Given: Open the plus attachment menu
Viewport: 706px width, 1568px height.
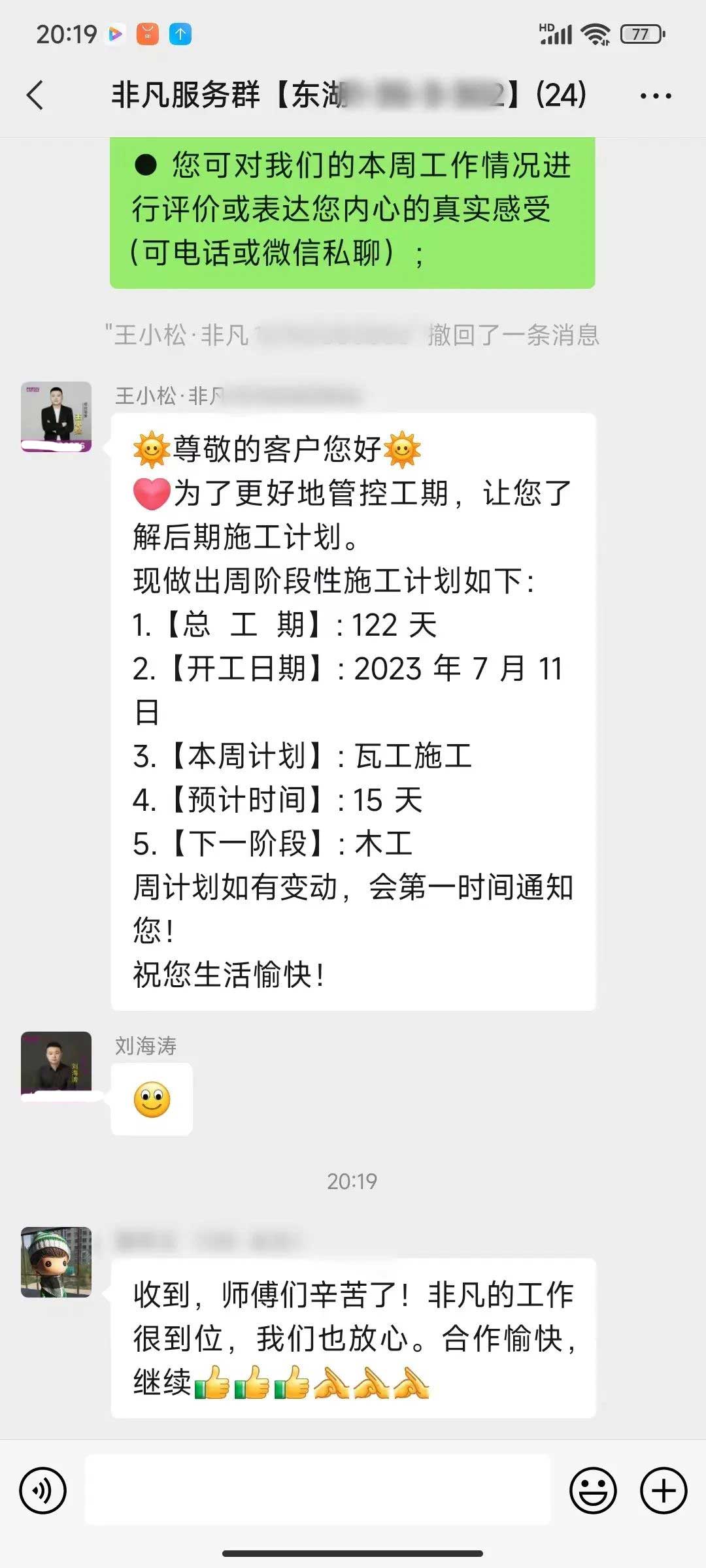Looking at the screenshot, I should pyautogui.click(x=663, y=1491).
